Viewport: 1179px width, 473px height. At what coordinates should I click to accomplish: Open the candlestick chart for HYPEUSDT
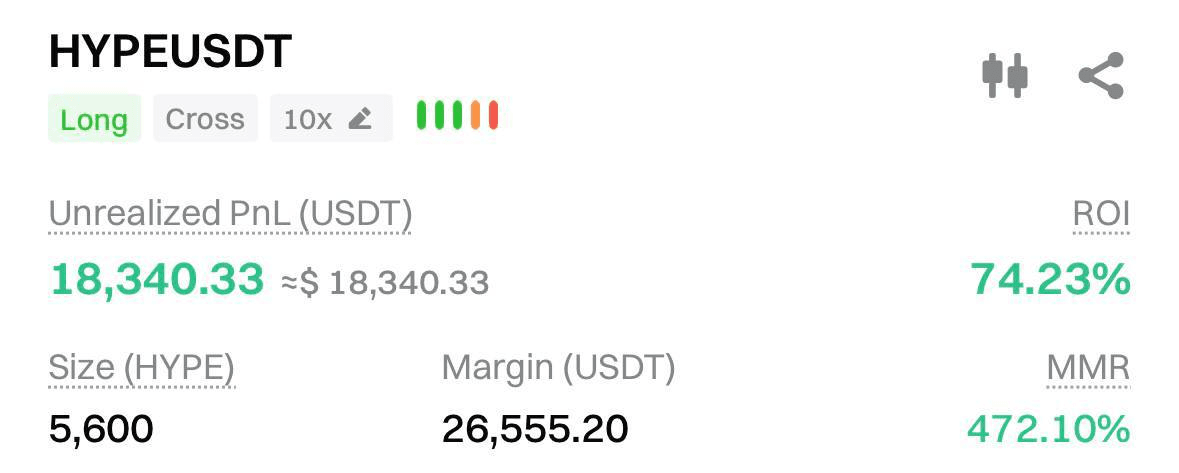[1004, 76]
